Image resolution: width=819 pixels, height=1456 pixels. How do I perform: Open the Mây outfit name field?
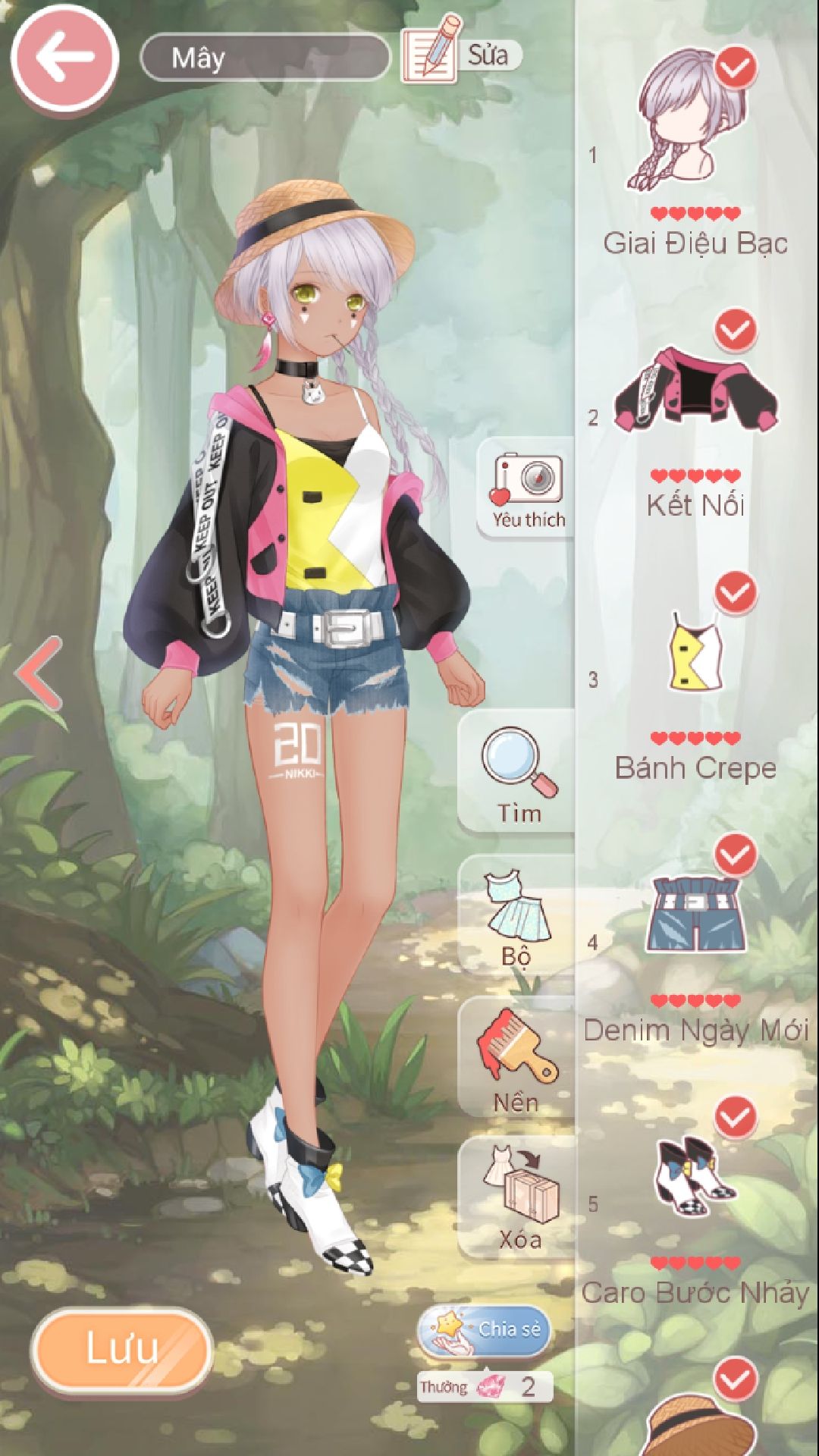coord(265,57)
